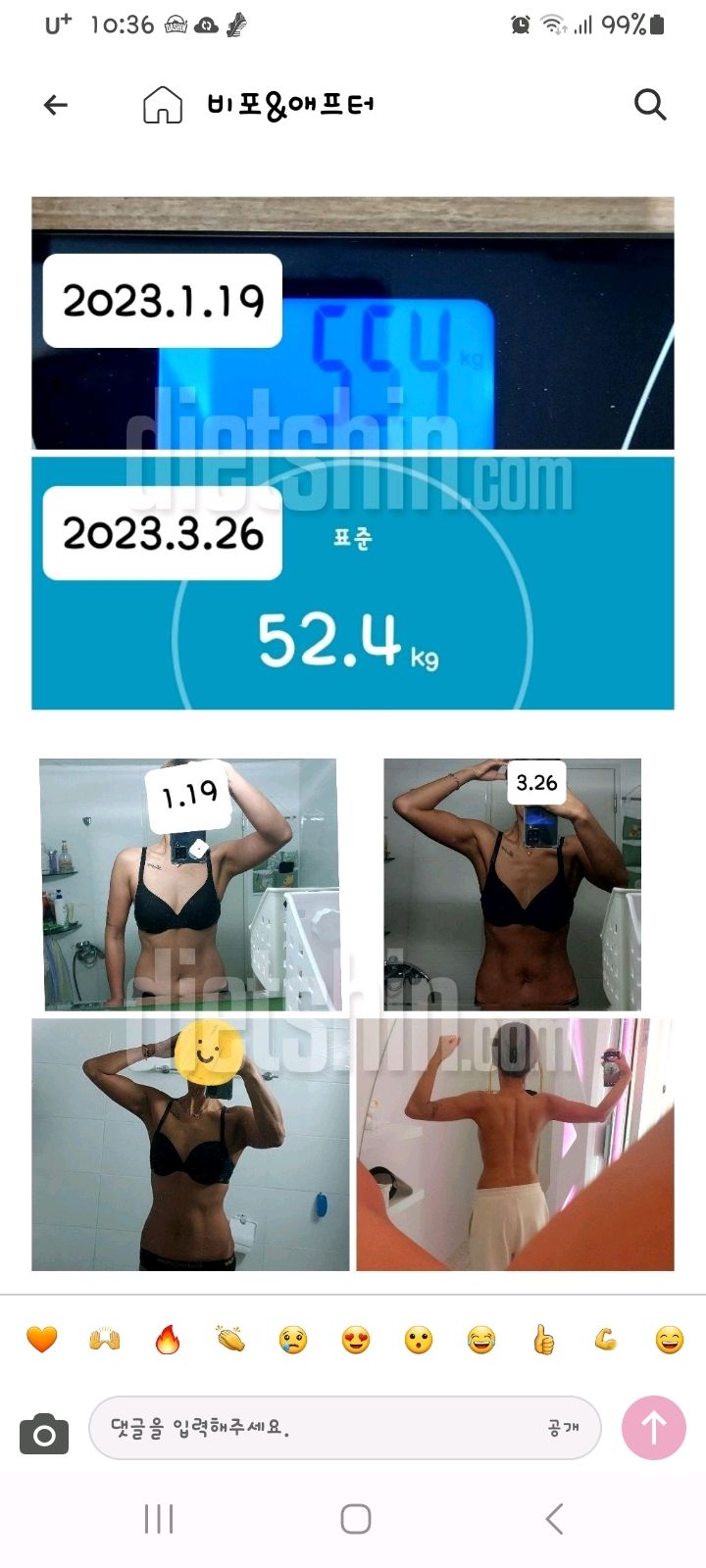
Task: Insert the flexed biceps emoji
Action: coord(607,1339)
